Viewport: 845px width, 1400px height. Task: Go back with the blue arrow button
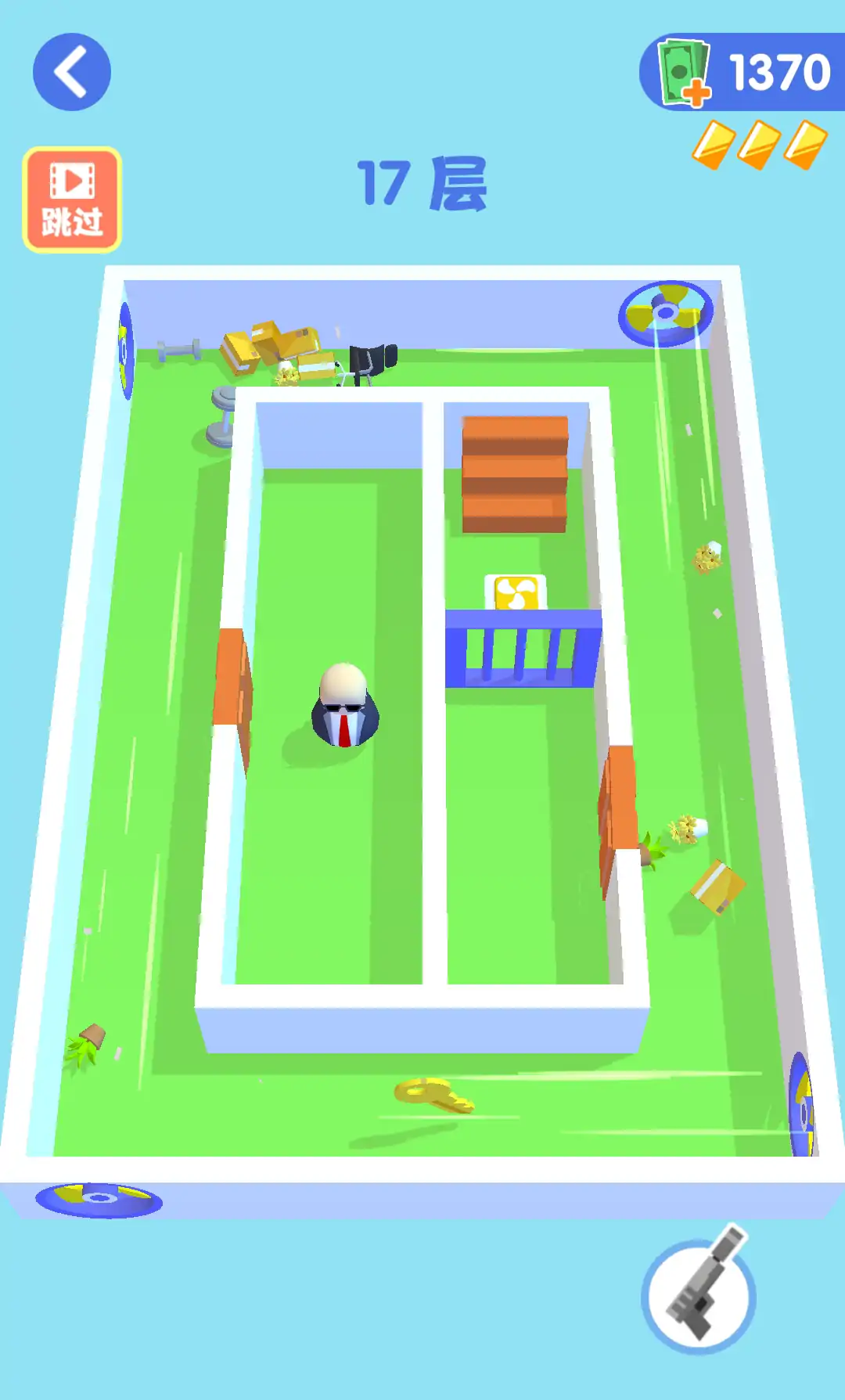click(x=72, y=72)
